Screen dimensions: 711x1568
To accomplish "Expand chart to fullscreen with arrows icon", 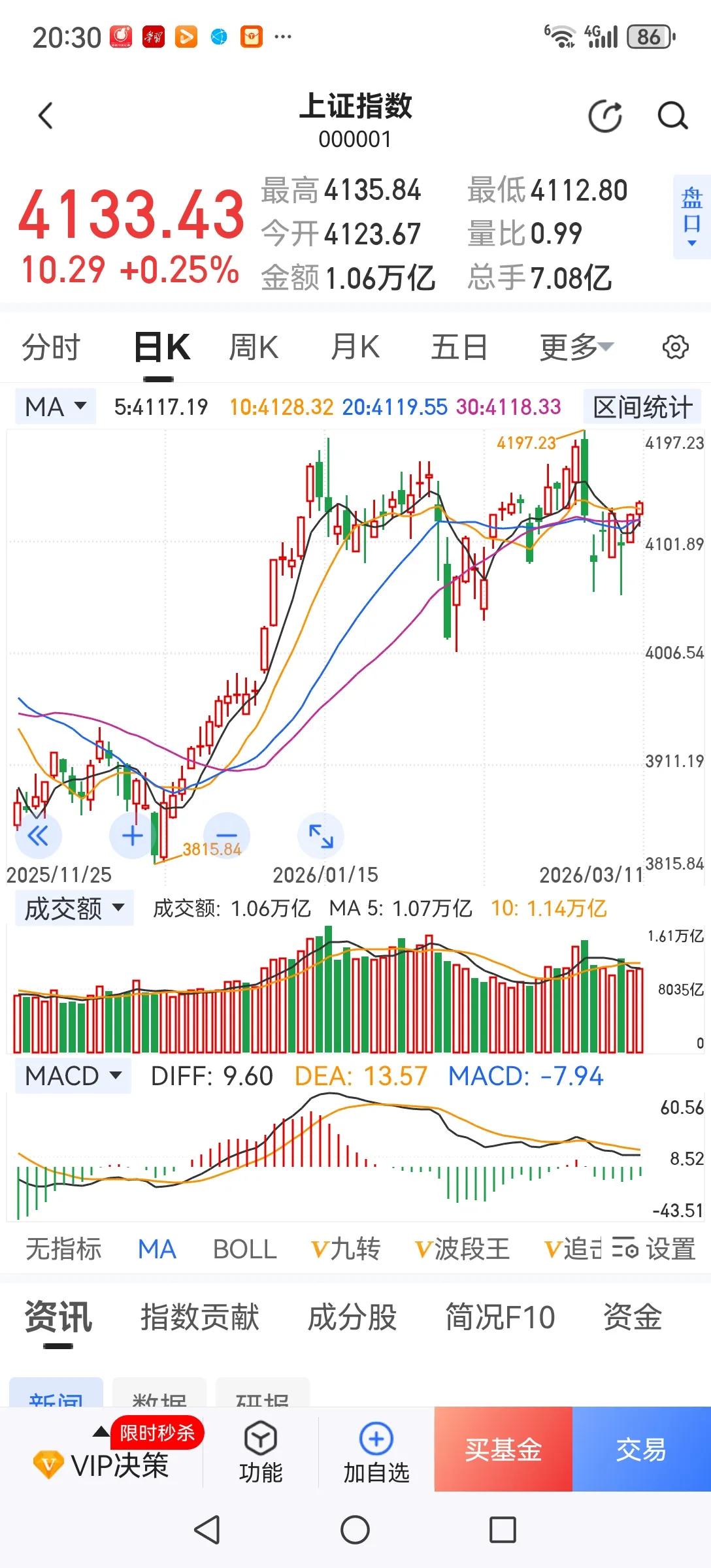I will click(x=322, y=835).
